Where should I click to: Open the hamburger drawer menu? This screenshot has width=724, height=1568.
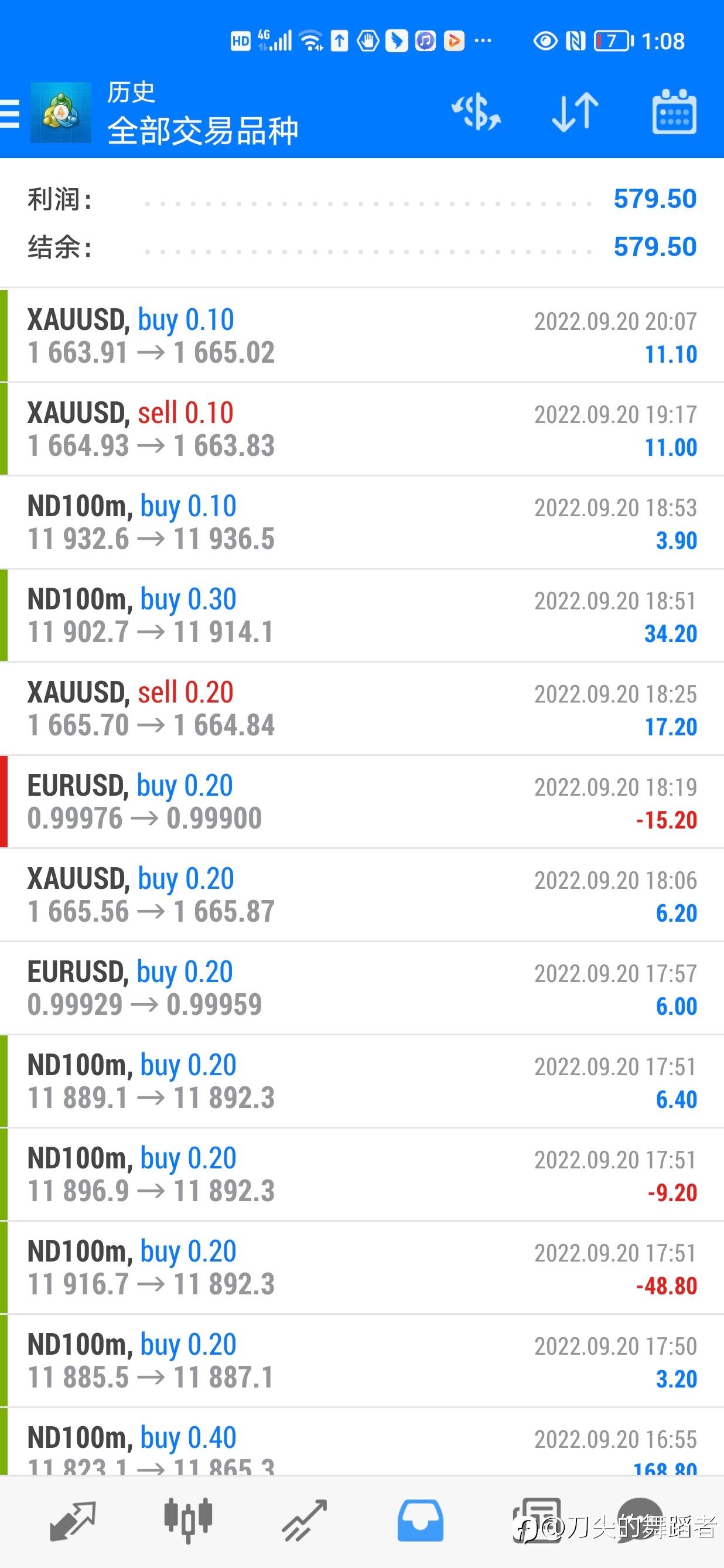(x=9, y=113)
